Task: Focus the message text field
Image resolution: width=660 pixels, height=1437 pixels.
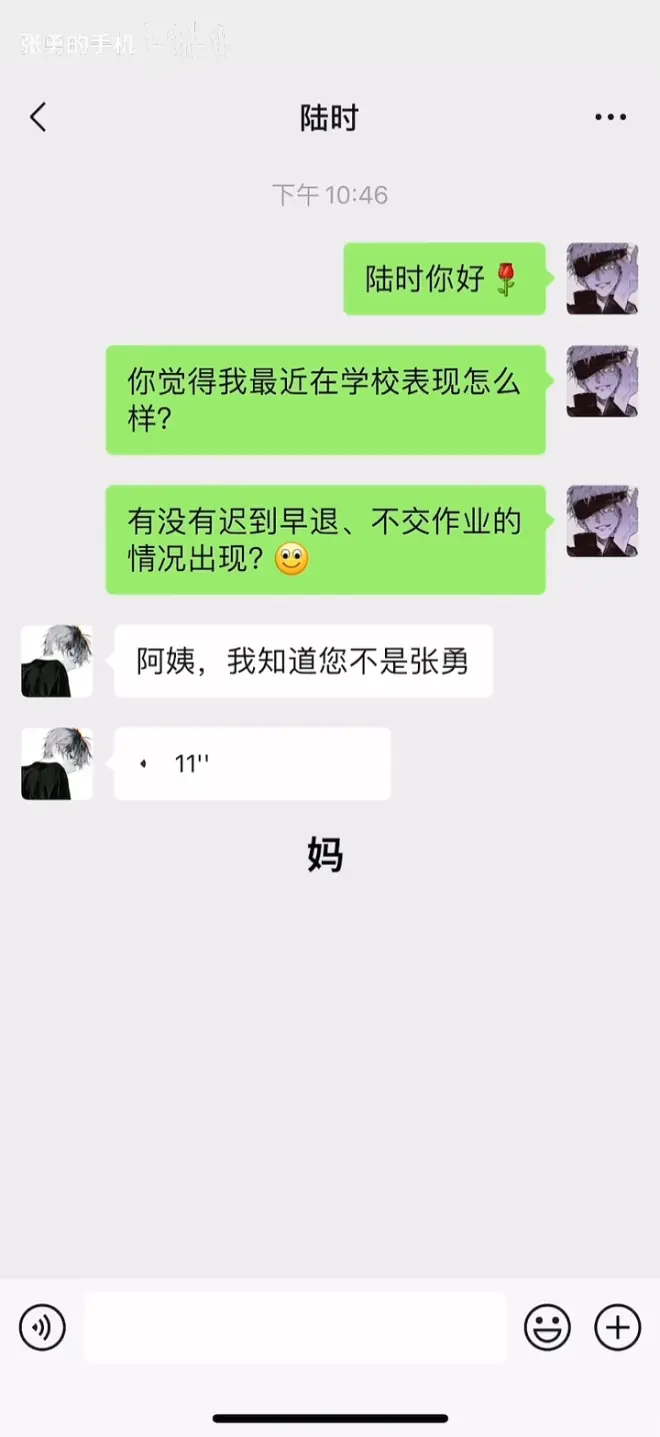Action: (x=295, y=1328)
